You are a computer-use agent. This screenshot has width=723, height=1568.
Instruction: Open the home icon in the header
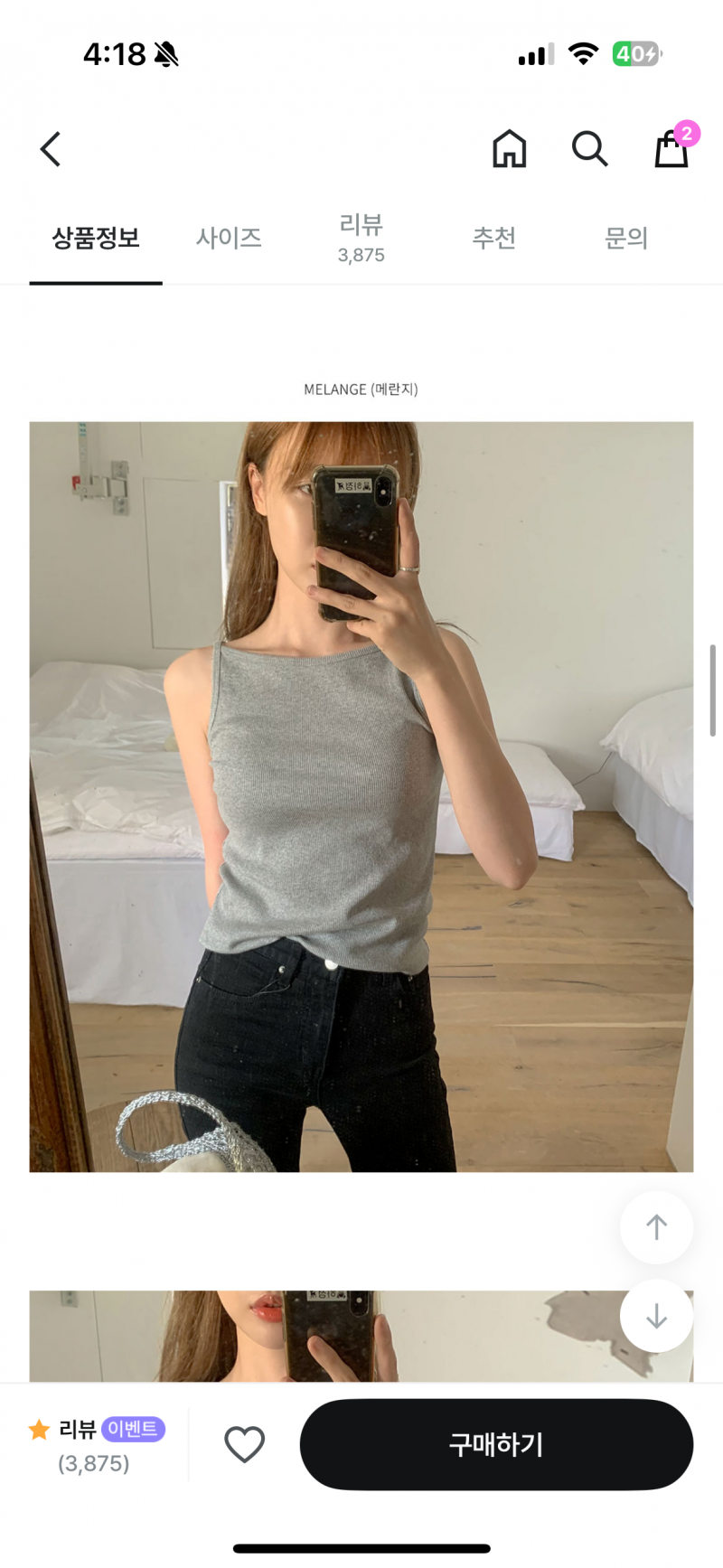509,149
